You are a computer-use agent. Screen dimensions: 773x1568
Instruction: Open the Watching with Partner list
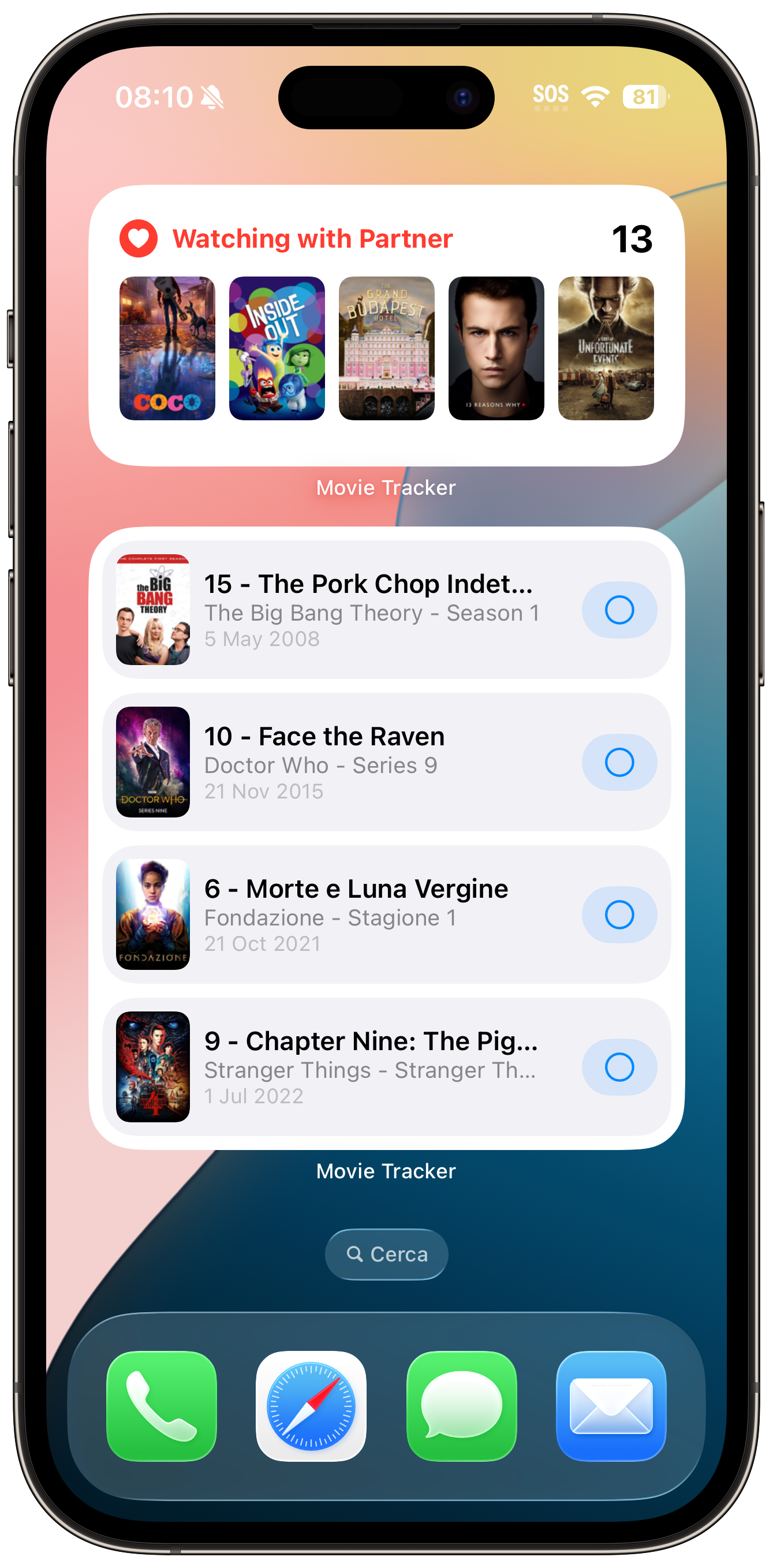312,238
